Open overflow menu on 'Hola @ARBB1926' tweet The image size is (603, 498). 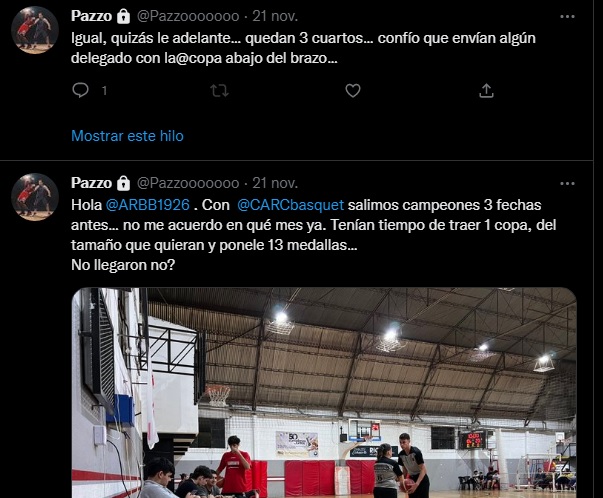(568, 183)
